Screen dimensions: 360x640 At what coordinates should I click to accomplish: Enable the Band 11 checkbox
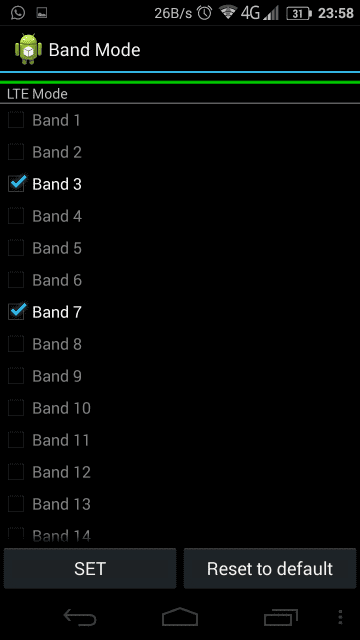coord(16,440)
